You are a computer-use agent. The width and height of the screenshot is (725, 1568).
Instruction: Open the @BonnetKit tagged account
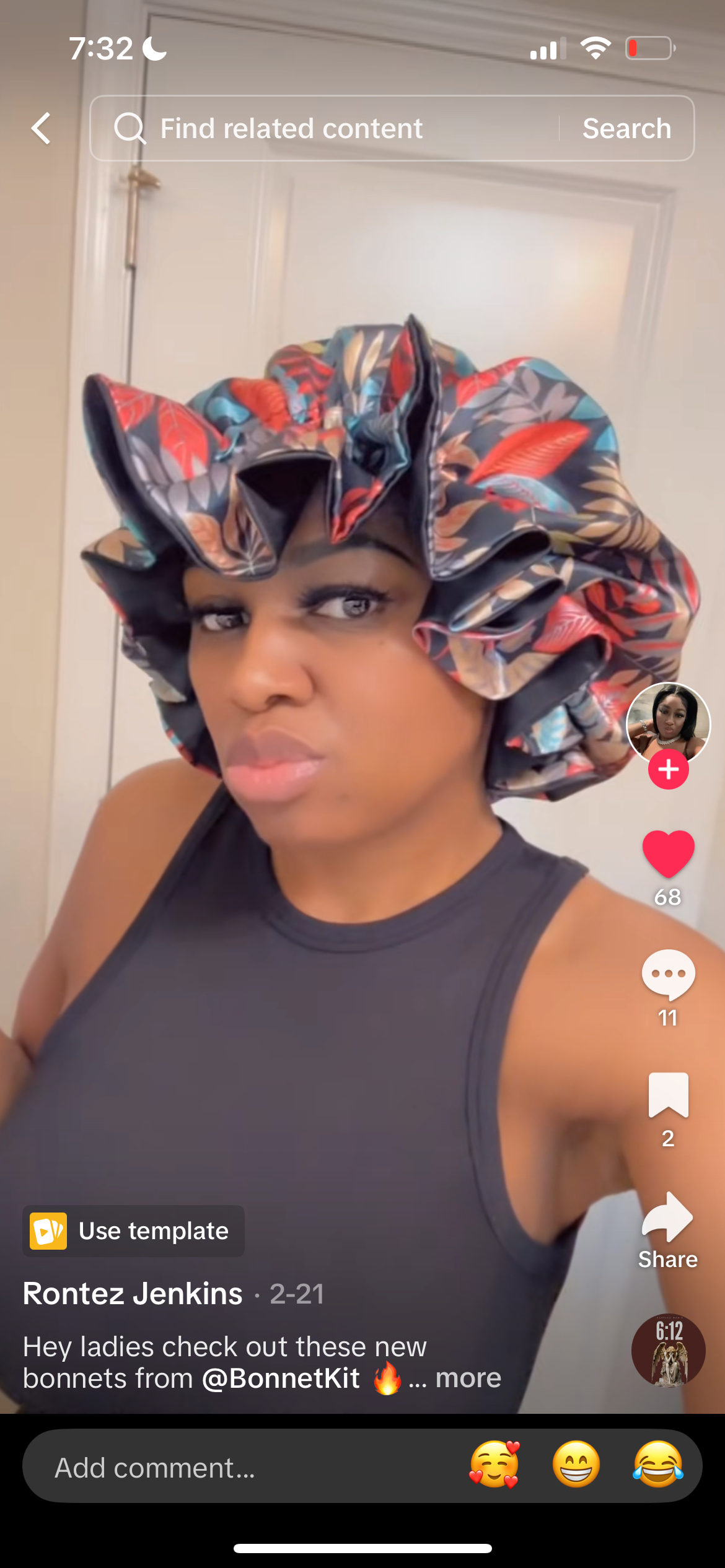280,1379
